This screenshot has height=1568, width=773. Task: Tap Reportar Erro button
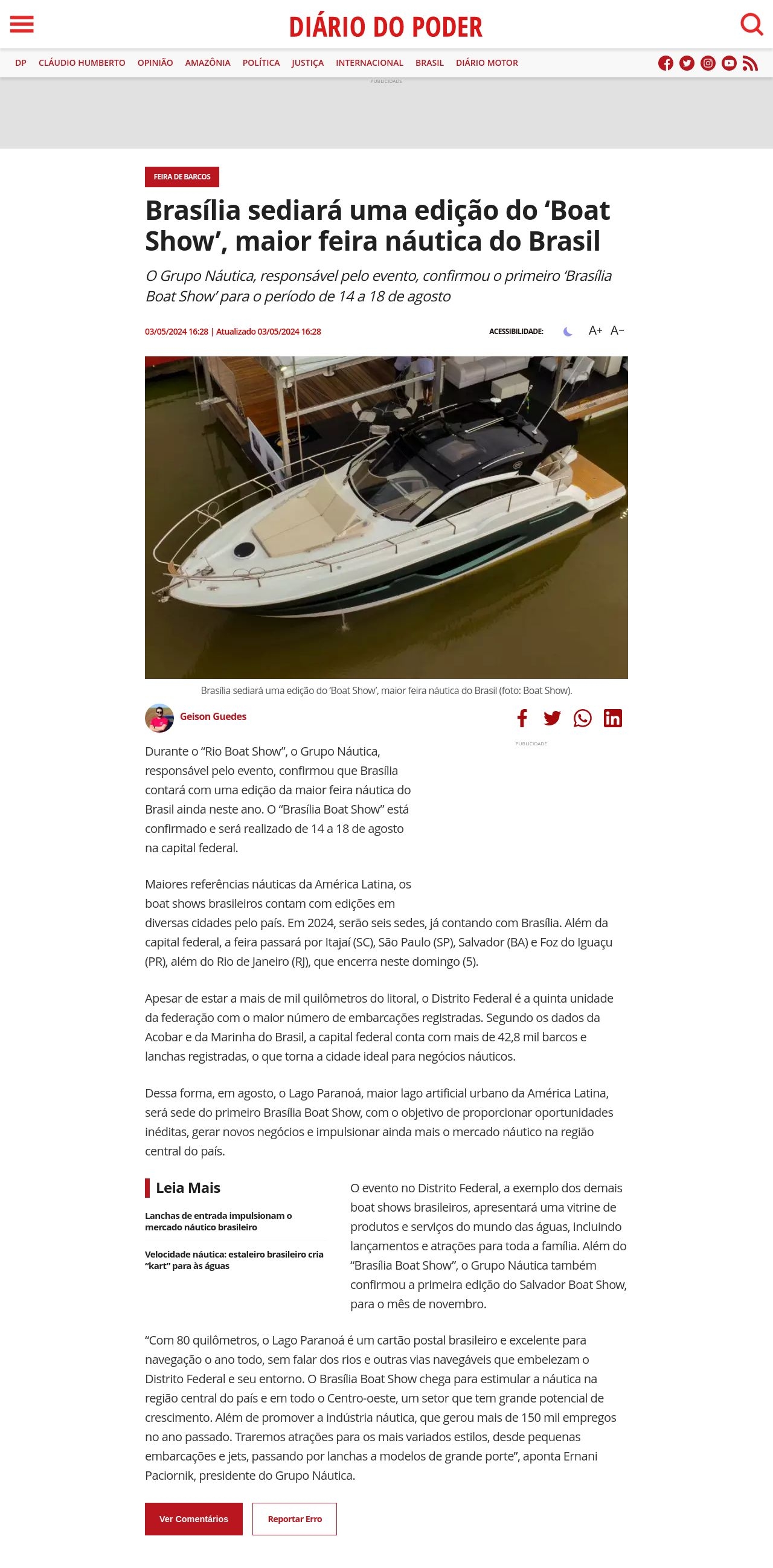click(x=295, y=1518)
